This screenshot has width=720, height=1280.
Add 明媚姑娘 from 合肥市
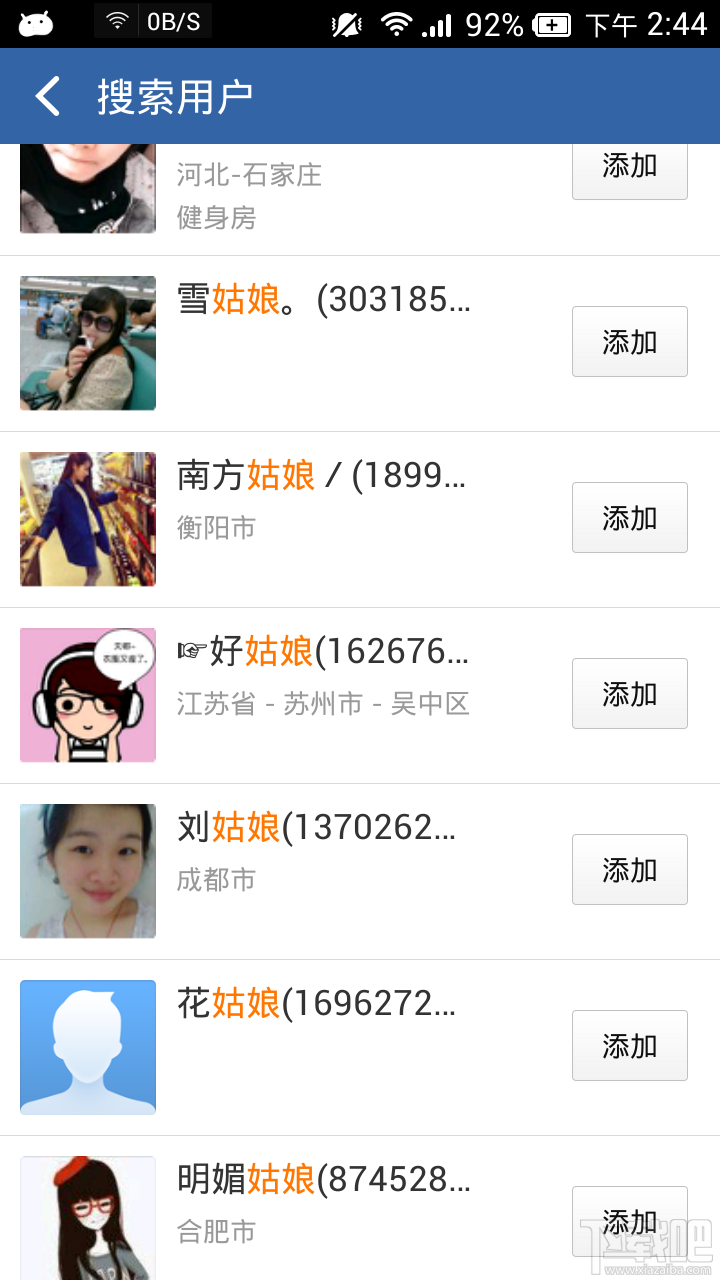pos(629,1221)
